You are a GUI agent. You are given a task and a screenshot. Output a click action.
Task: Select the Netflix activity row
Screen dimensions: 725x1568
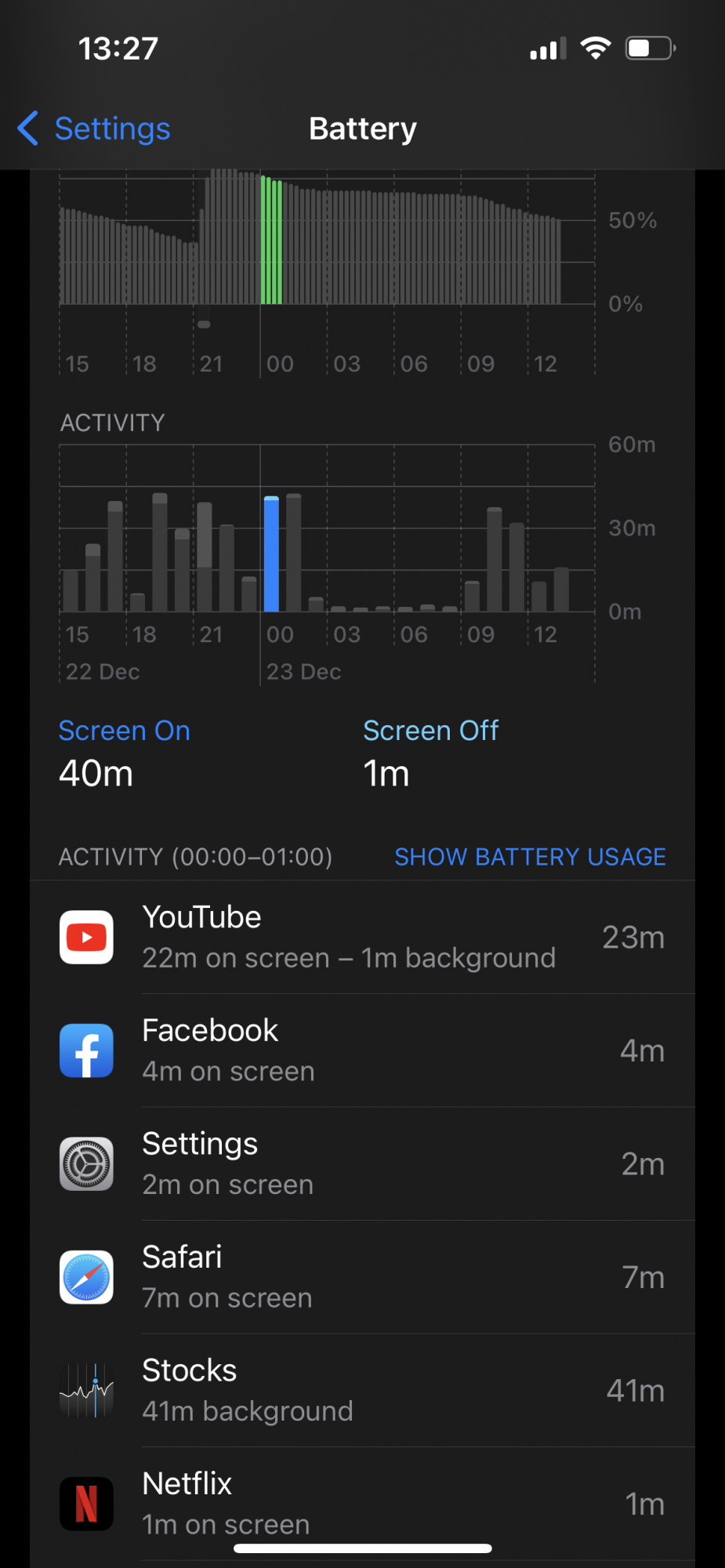pos(362,1504)
